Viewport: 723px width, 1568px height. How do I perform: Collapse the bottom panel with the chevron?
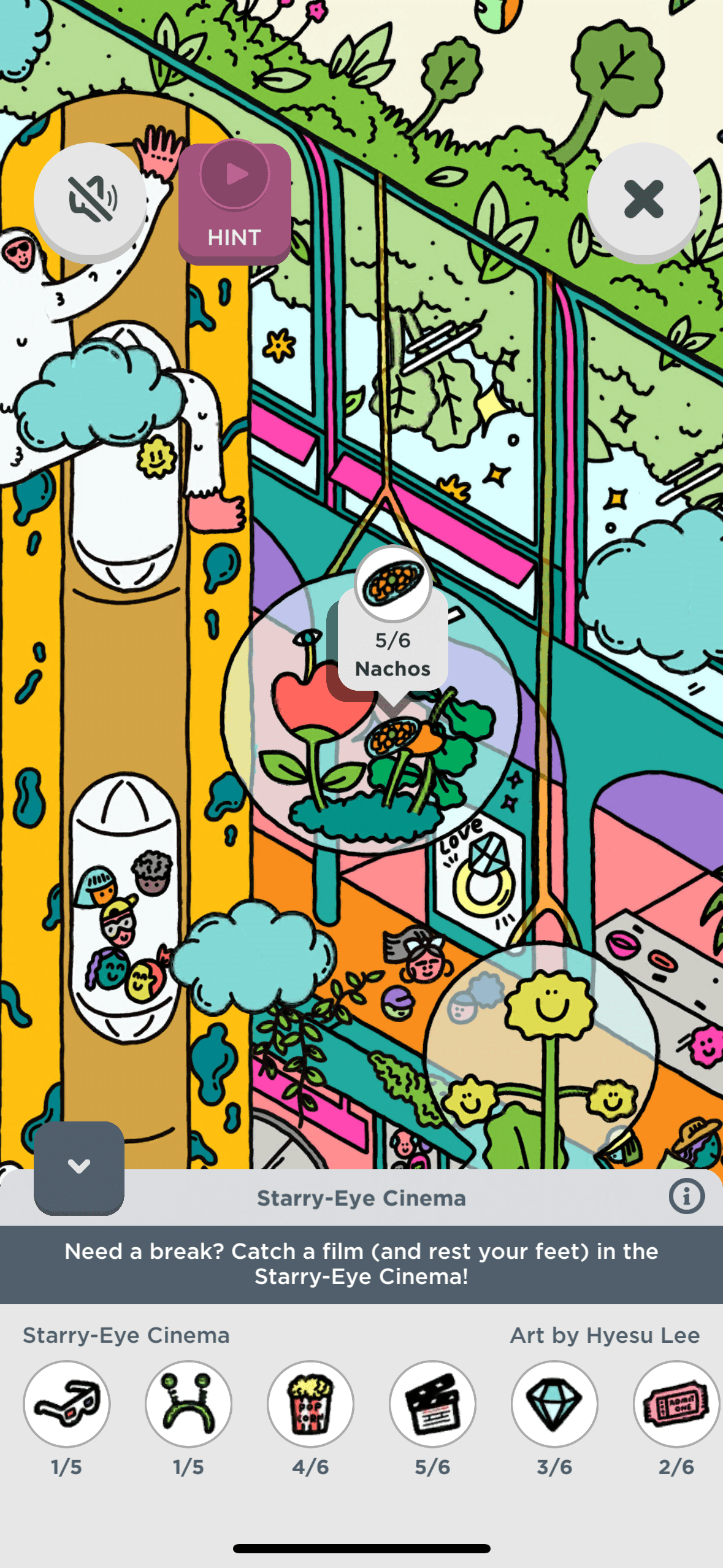tap(79, 1166)
